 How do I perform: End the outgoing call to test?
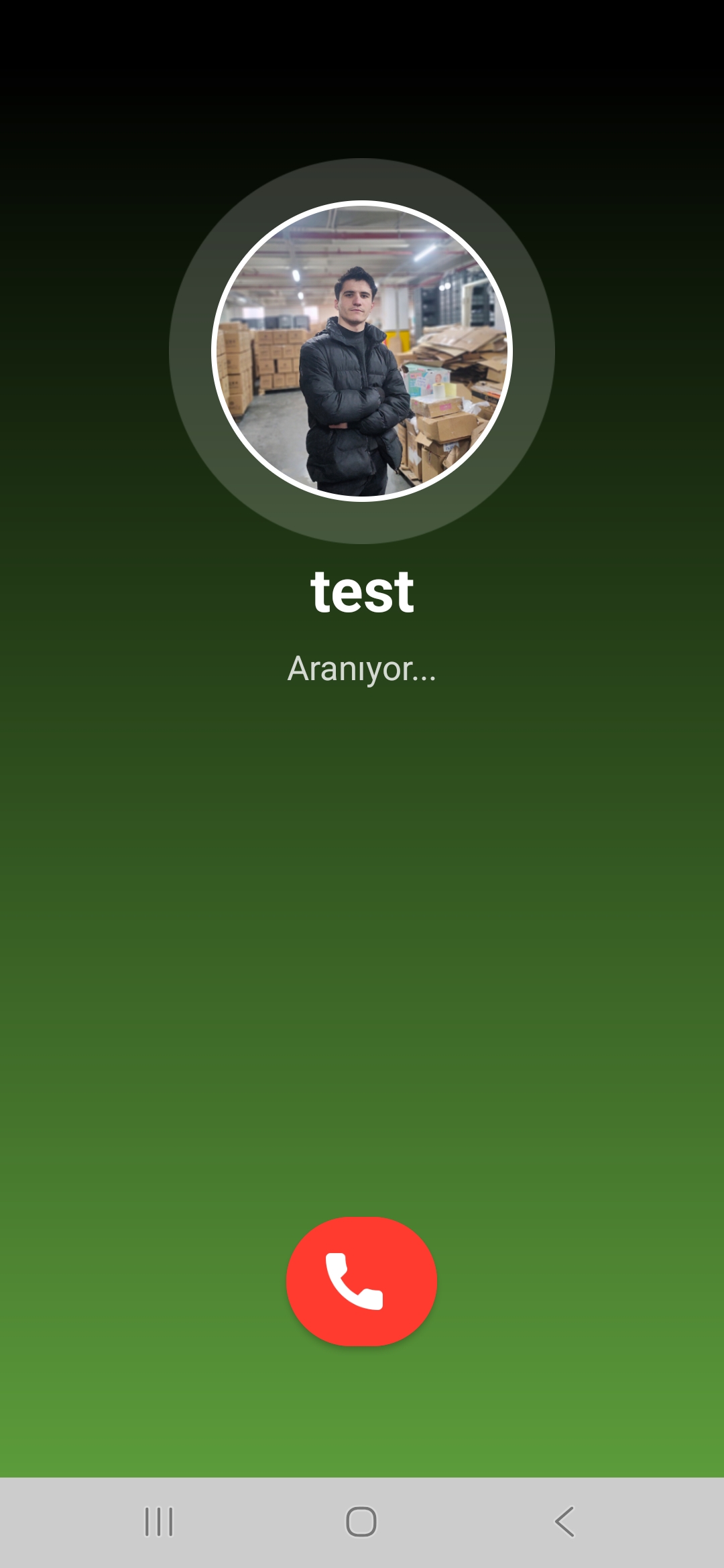[361, 1281]
